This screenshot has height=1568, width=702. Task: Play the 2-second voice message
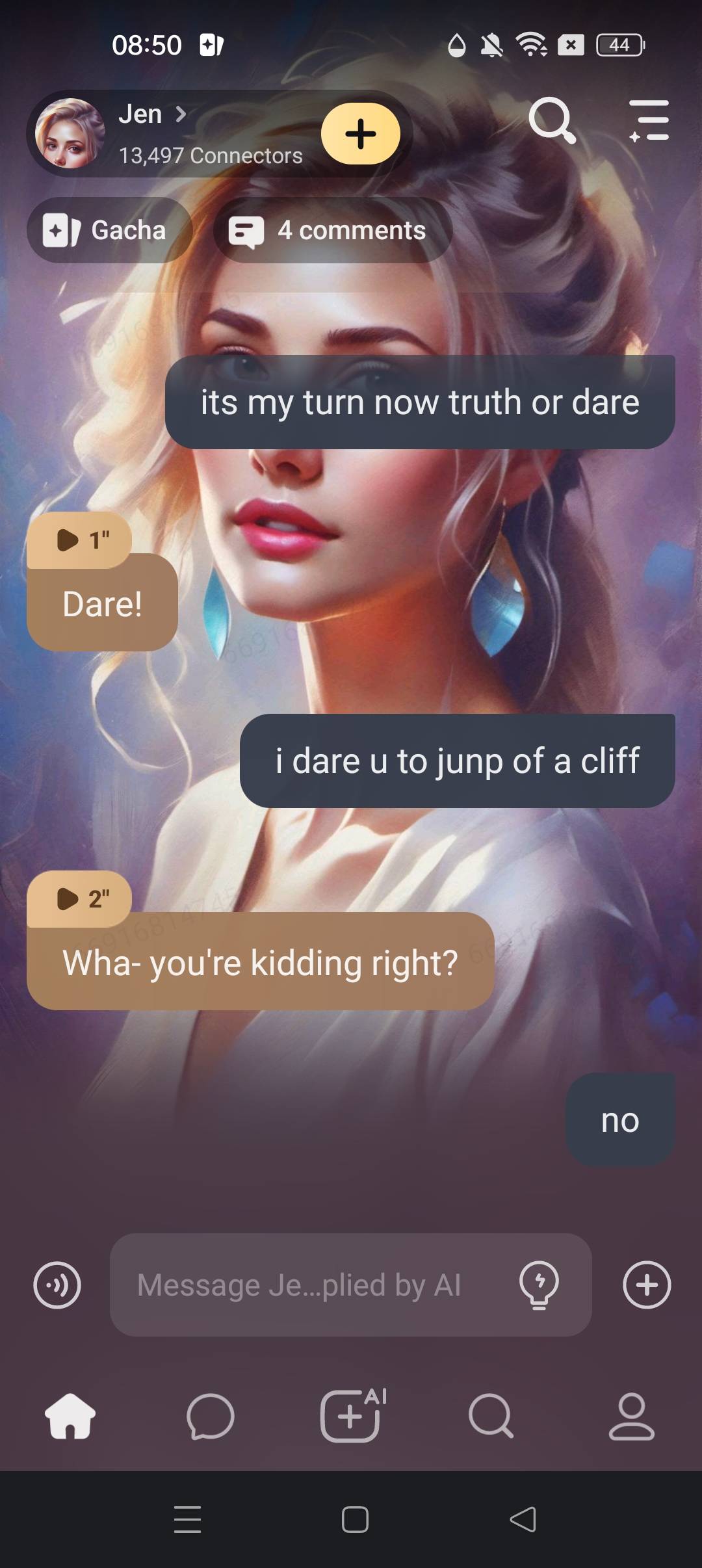[x=79, y=898]
